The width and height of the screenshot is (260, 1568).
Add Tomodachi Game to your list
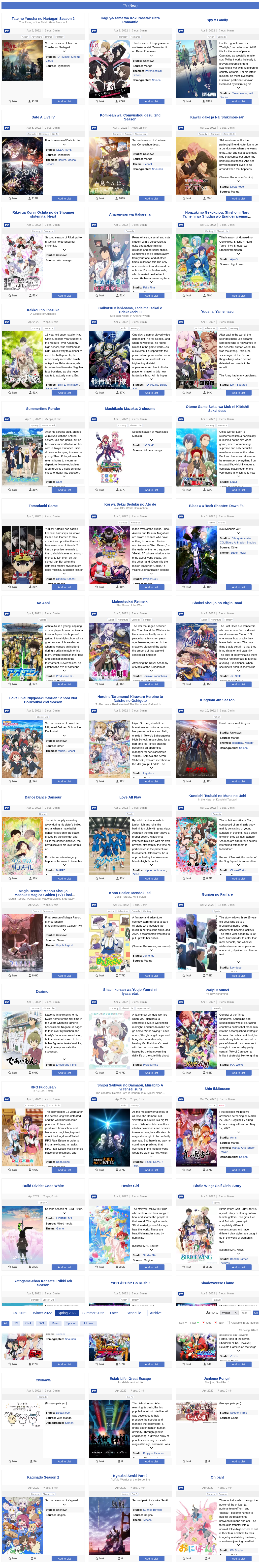tap(64, 587)
